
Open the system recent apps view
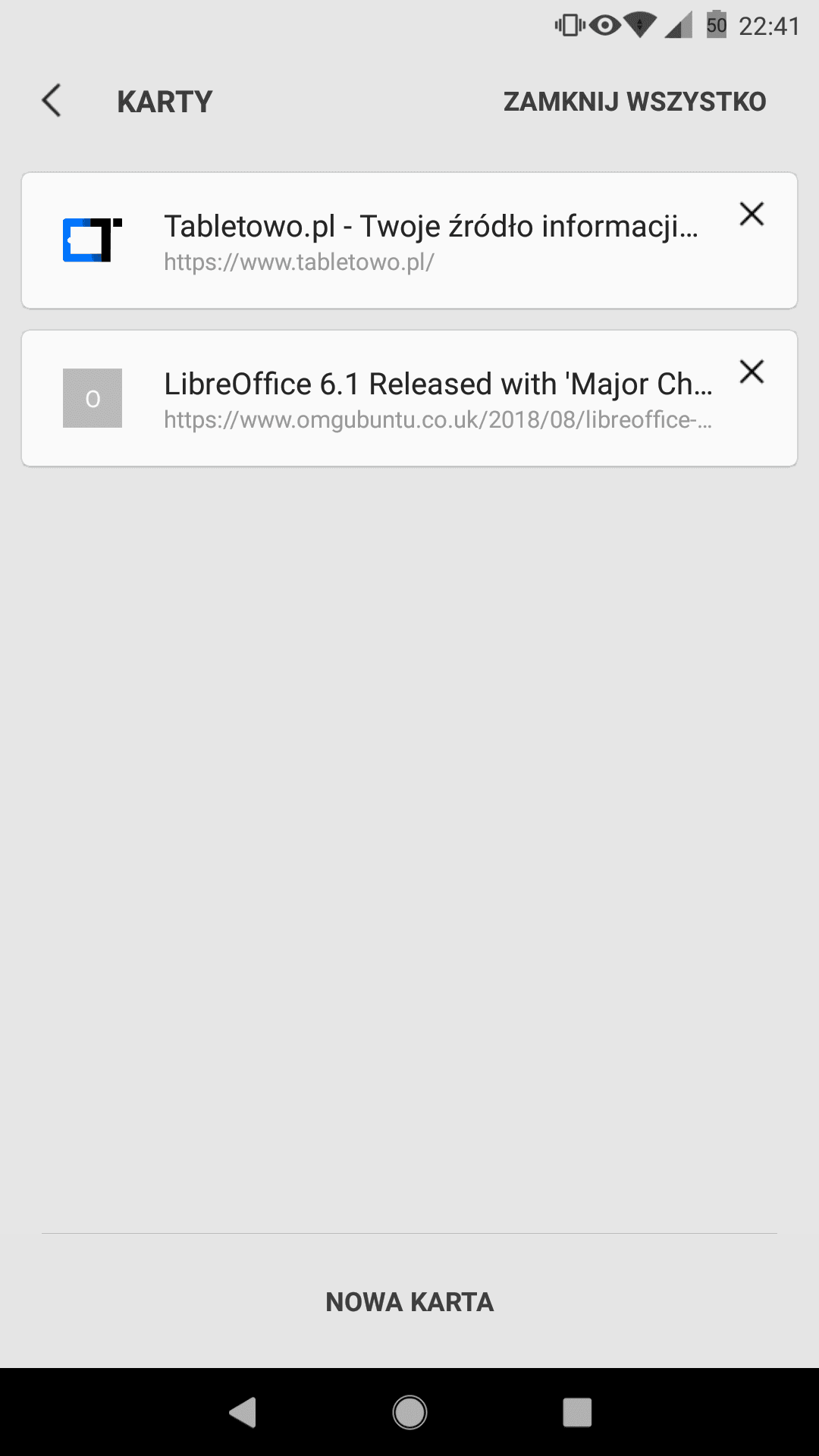coord(577,1412)
